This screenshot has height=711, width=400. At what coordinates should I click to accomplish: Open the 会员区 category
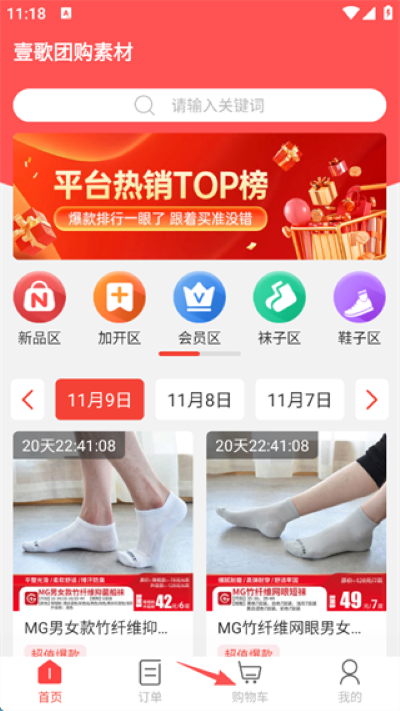coord(200,309)
